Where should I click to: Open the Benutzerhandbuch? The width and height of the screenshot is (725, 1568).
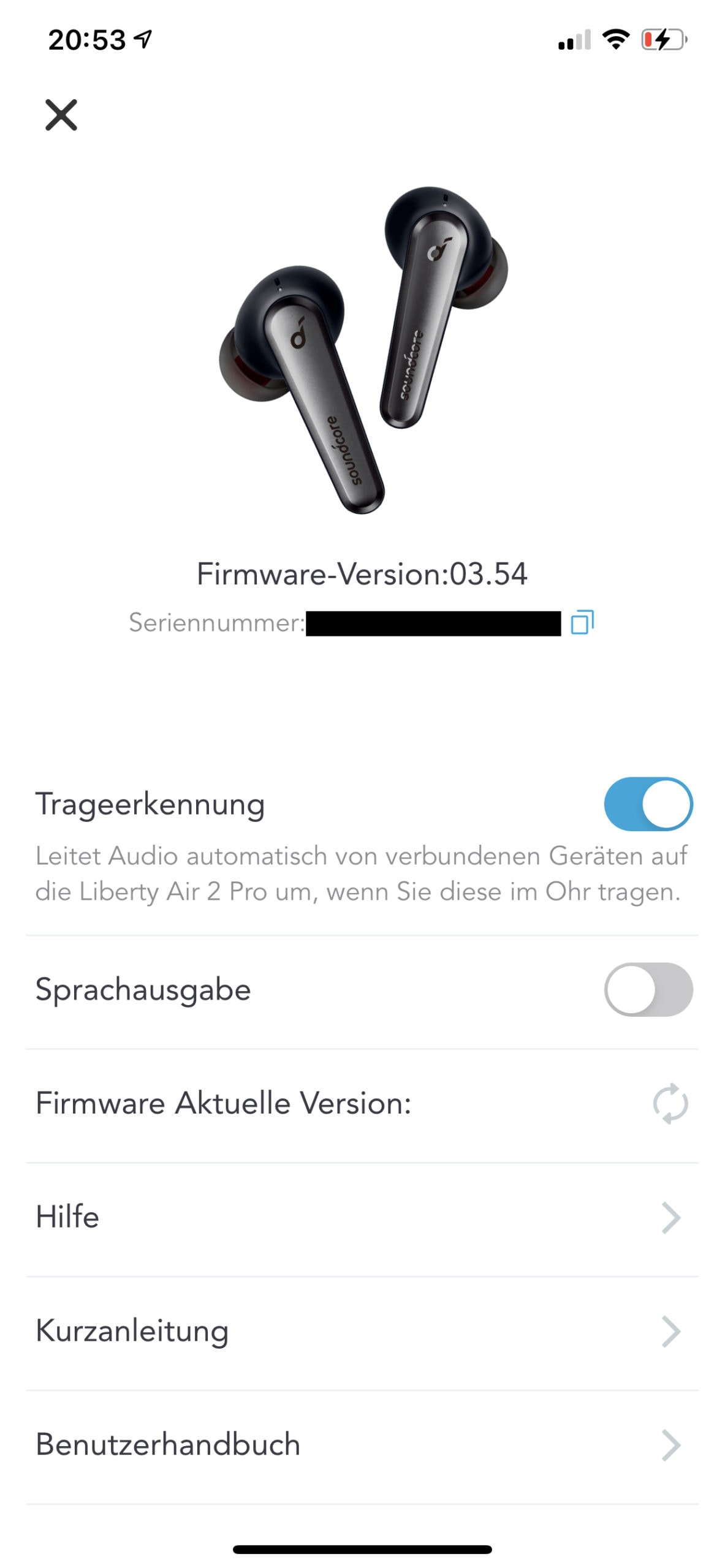[362, 1445]
